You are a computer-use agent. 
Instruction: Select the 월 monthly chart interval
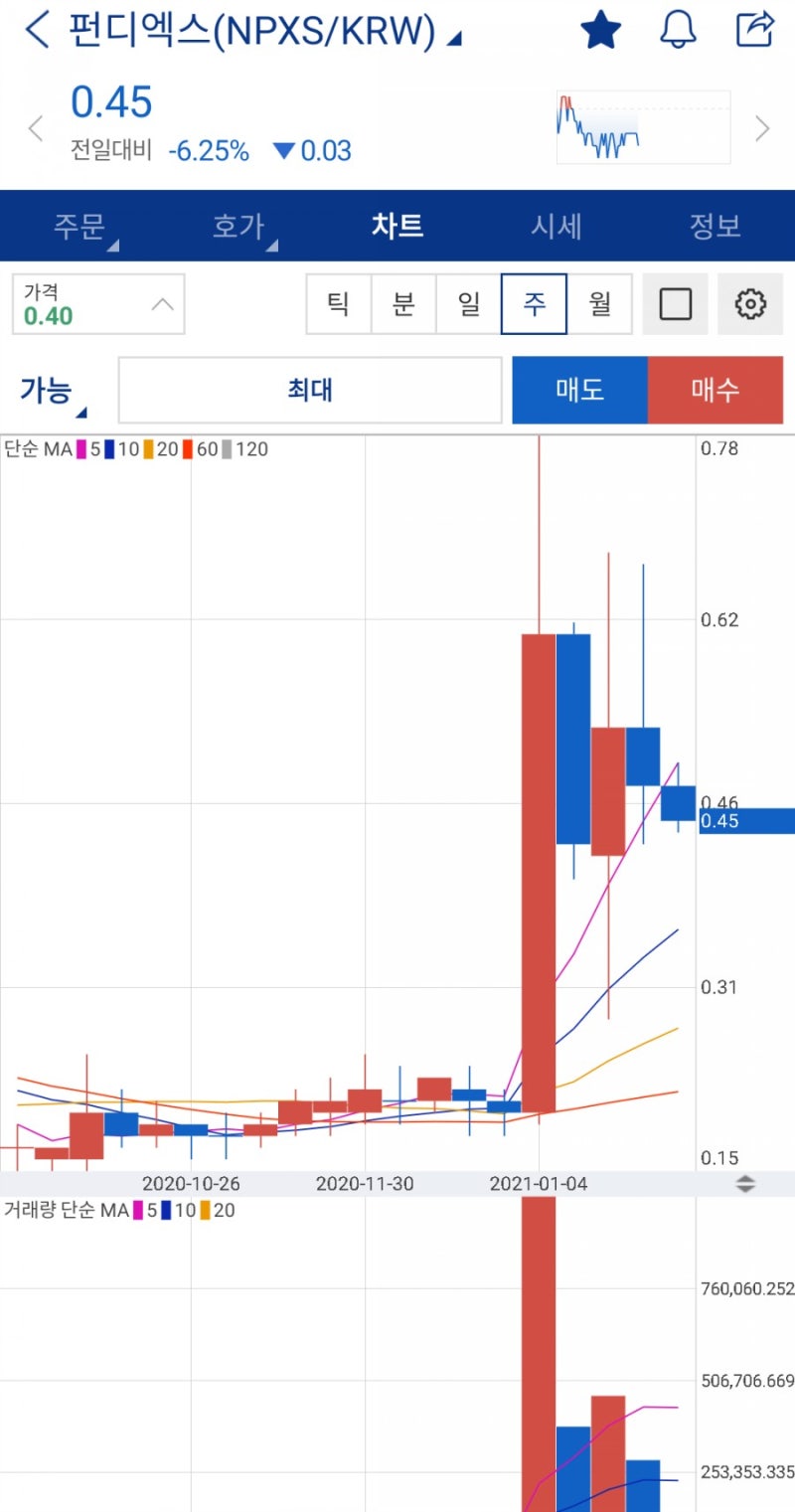pos(600,304)
